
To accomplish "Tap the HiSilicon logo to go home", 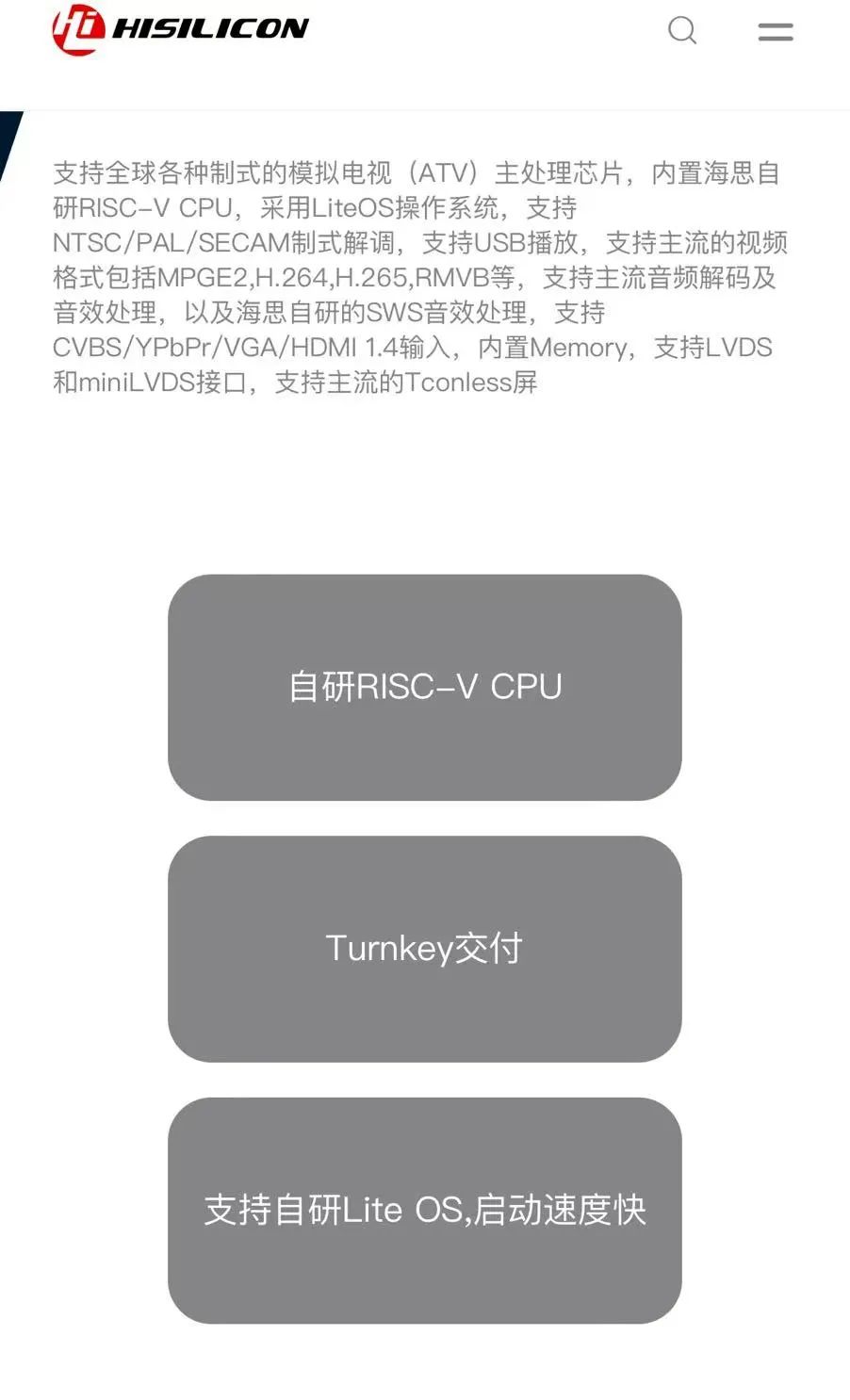I will tap(180, 29).
